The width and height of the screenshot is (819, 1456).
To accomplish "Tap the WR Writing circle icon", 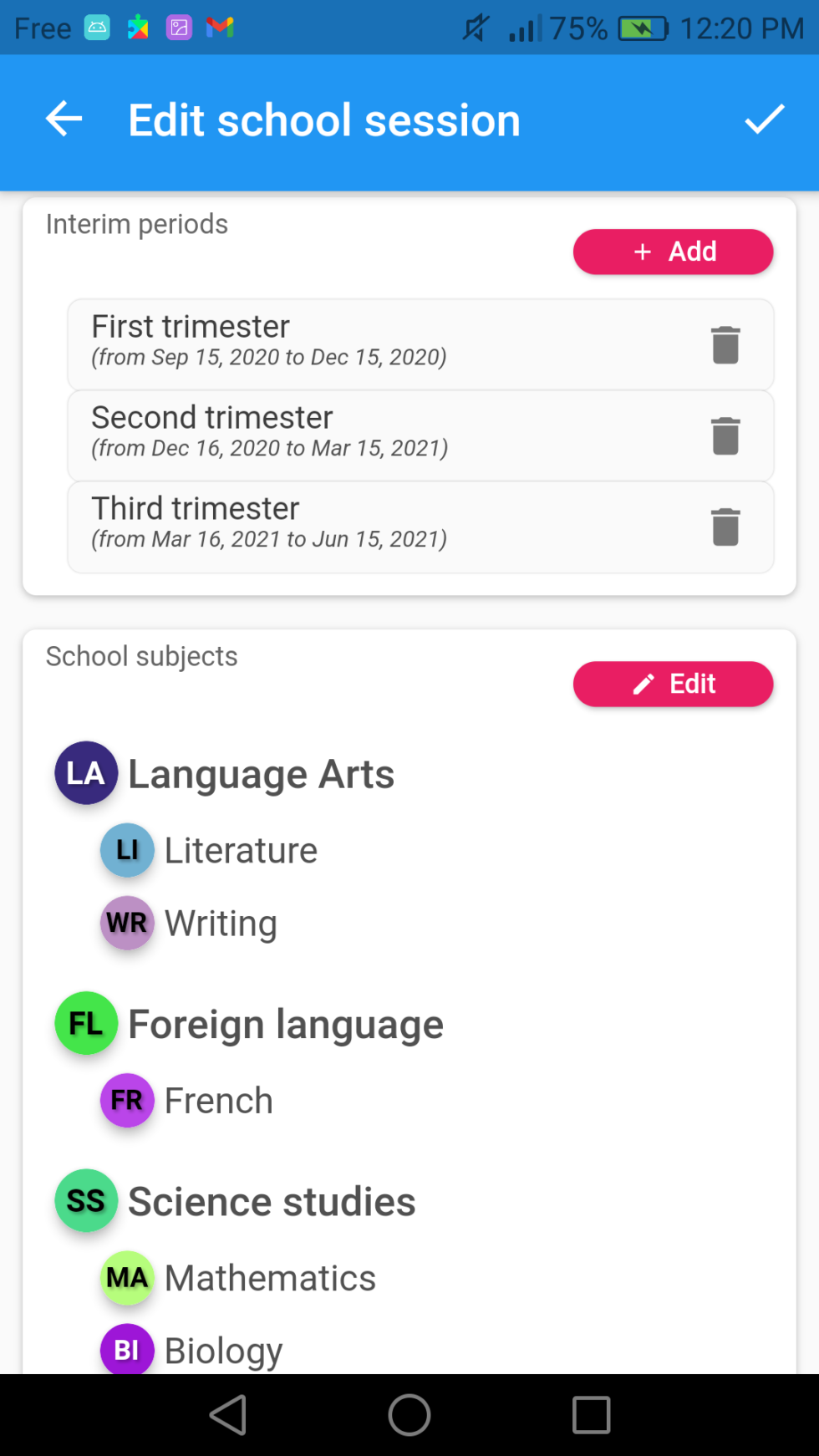I will click(x=126, y=923).
